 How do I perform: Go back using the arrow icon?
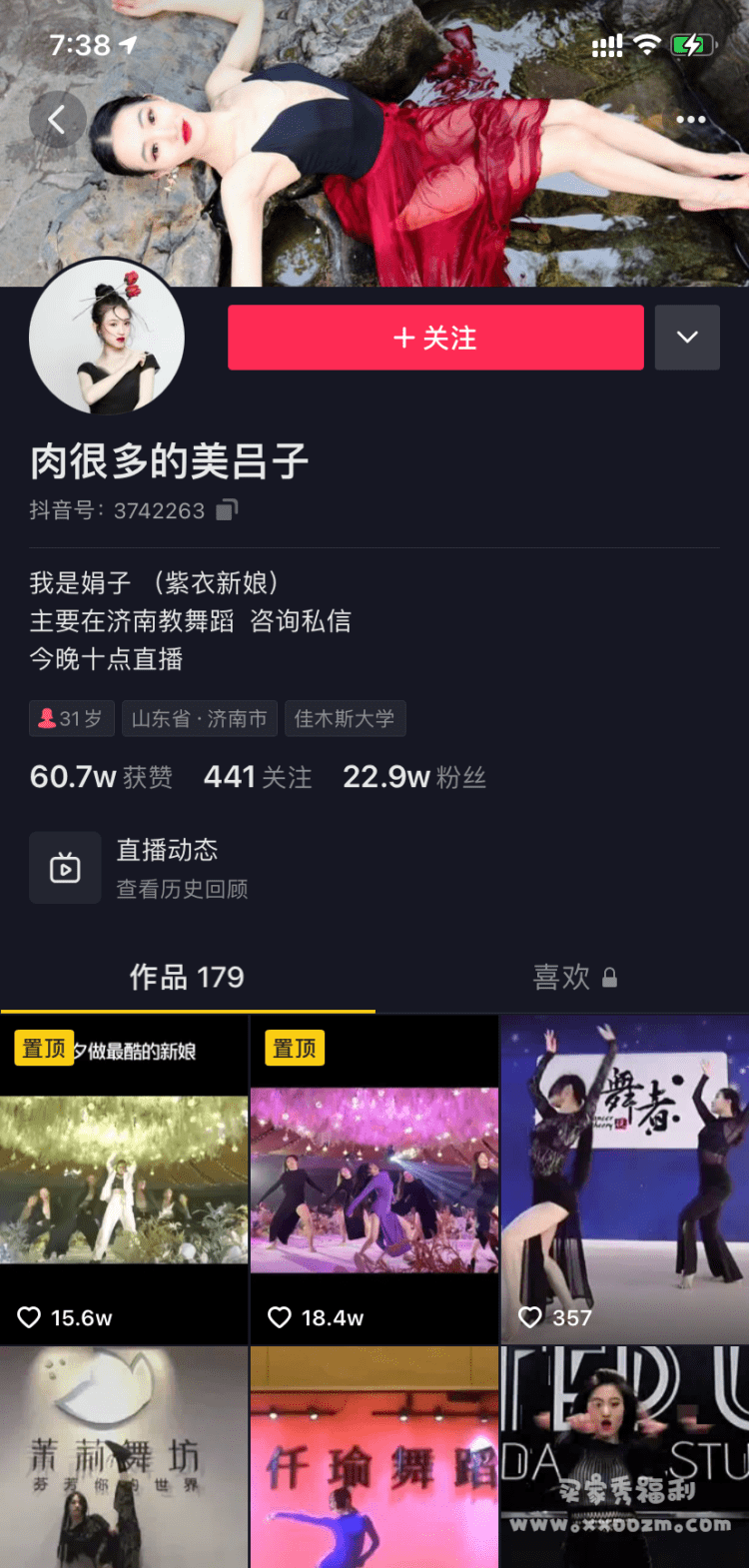pyautogui.click(x=57, y=120)
